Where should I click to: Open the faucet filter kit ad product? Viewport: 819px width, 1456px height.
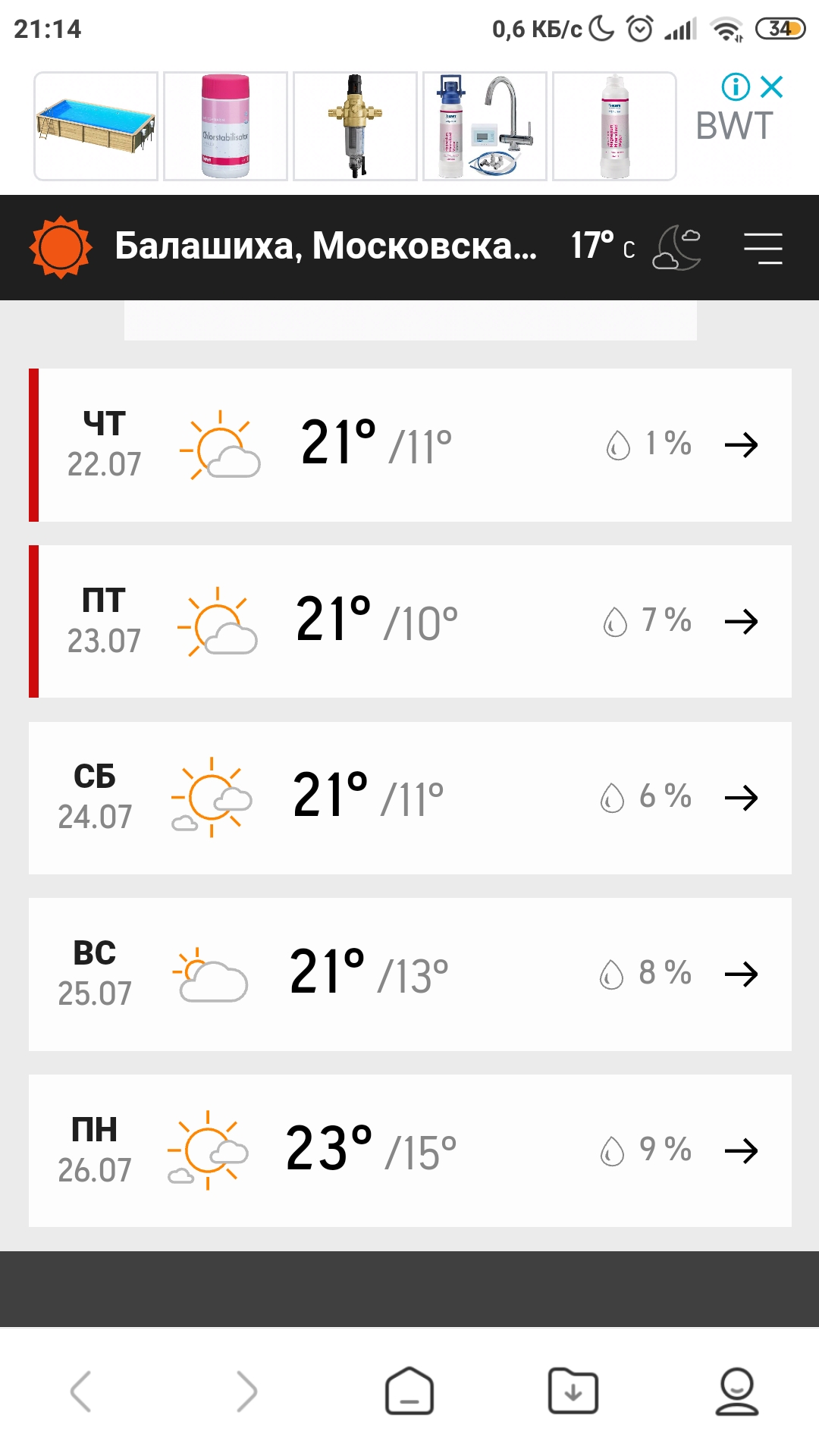pyautogui.click(x=485, y=126)
